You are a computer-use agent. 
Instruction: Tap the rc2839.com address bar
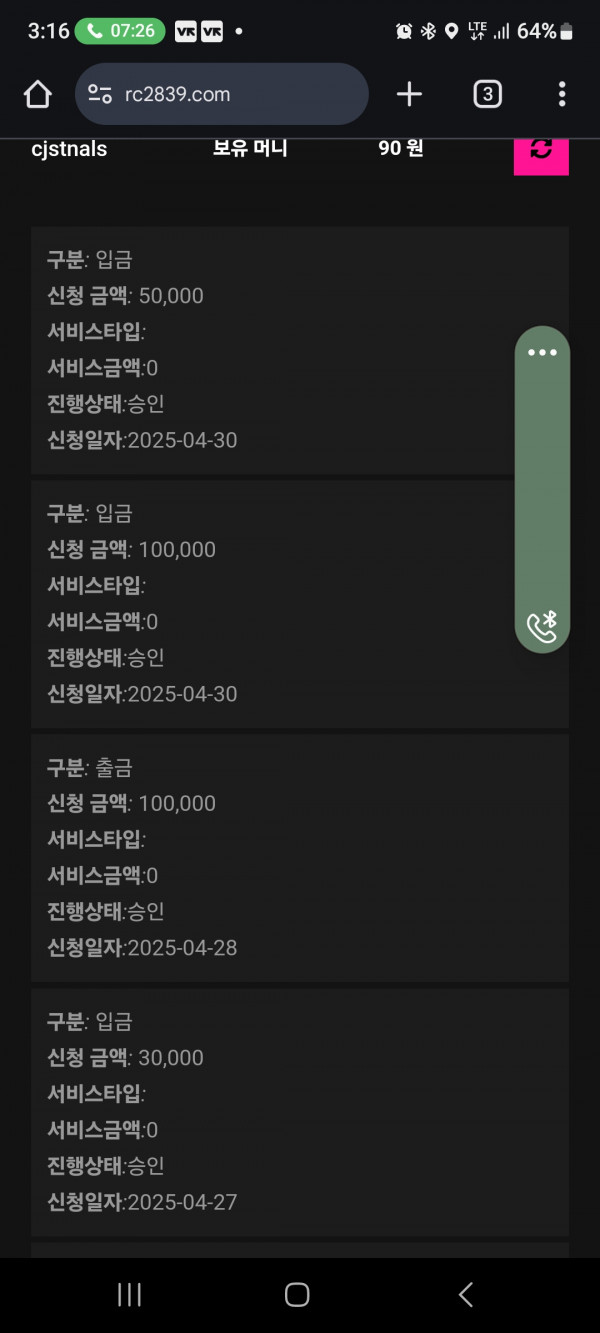coord(222,94)
